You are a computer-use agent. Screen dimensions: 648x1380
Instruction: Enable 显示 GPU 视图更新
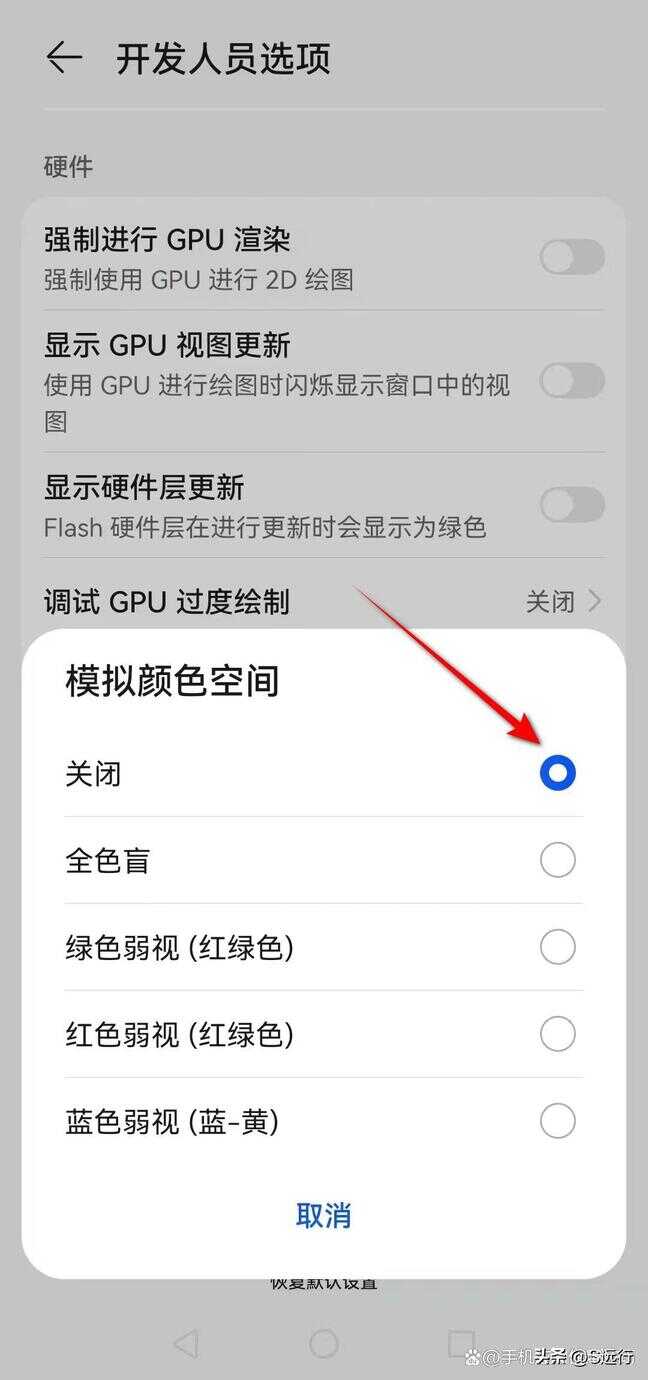(x=572, y=381)
